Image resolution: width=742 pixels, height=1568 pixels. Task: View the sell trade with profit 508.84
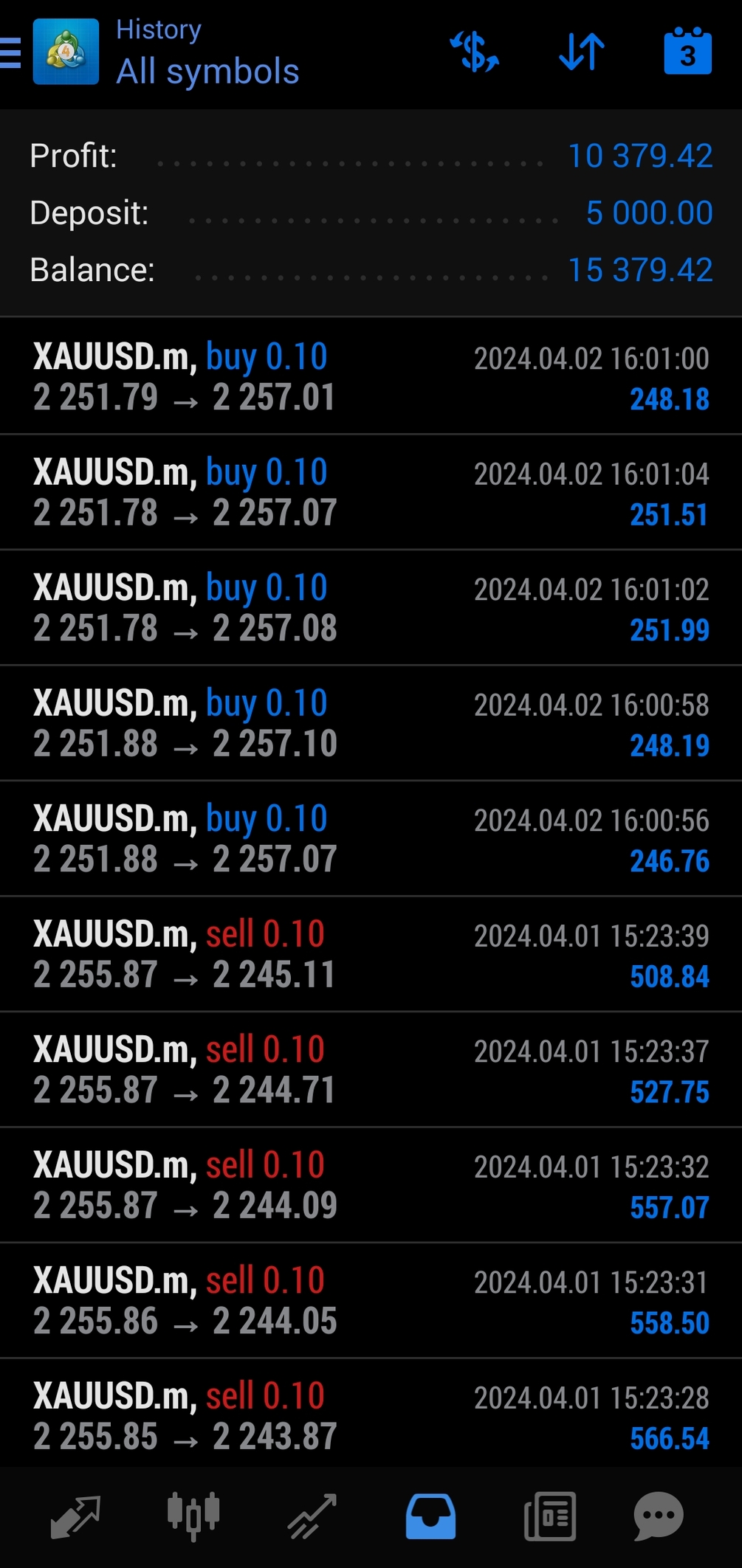pos(371,954)
